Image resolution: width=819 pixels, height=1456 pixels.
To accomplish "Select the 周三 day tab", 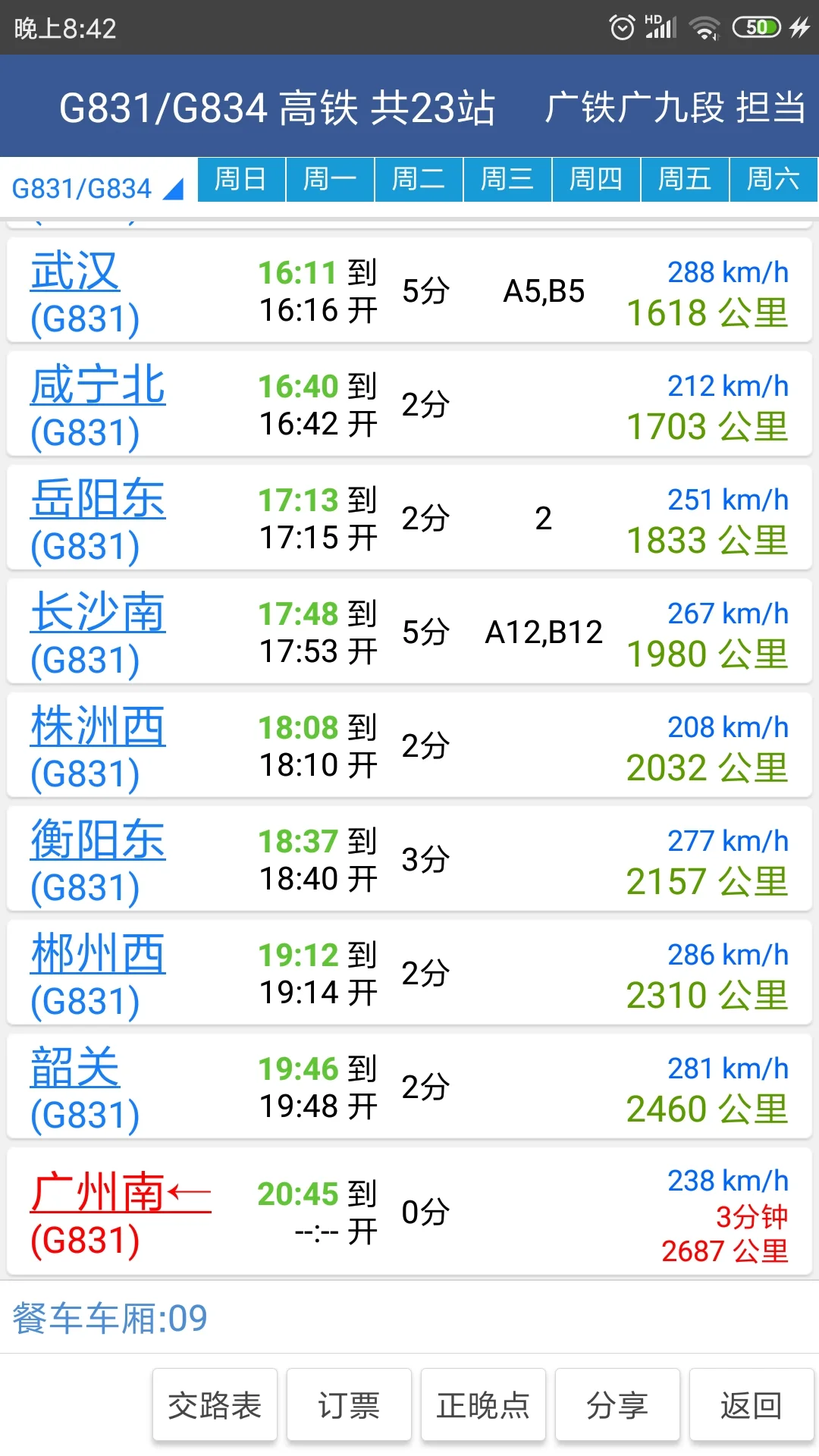I will 507,180.
